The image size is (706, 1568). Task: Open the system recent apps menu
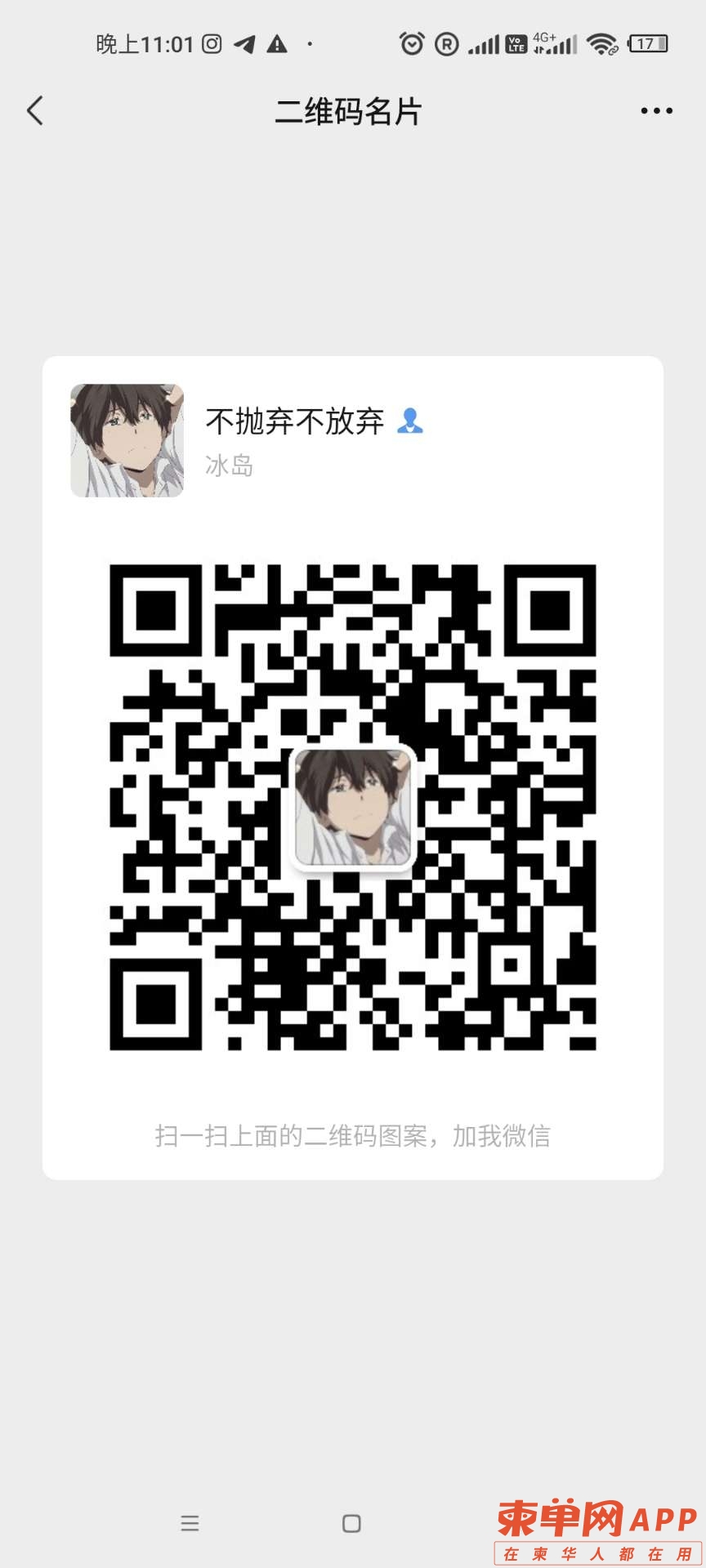pos(190,1523)
